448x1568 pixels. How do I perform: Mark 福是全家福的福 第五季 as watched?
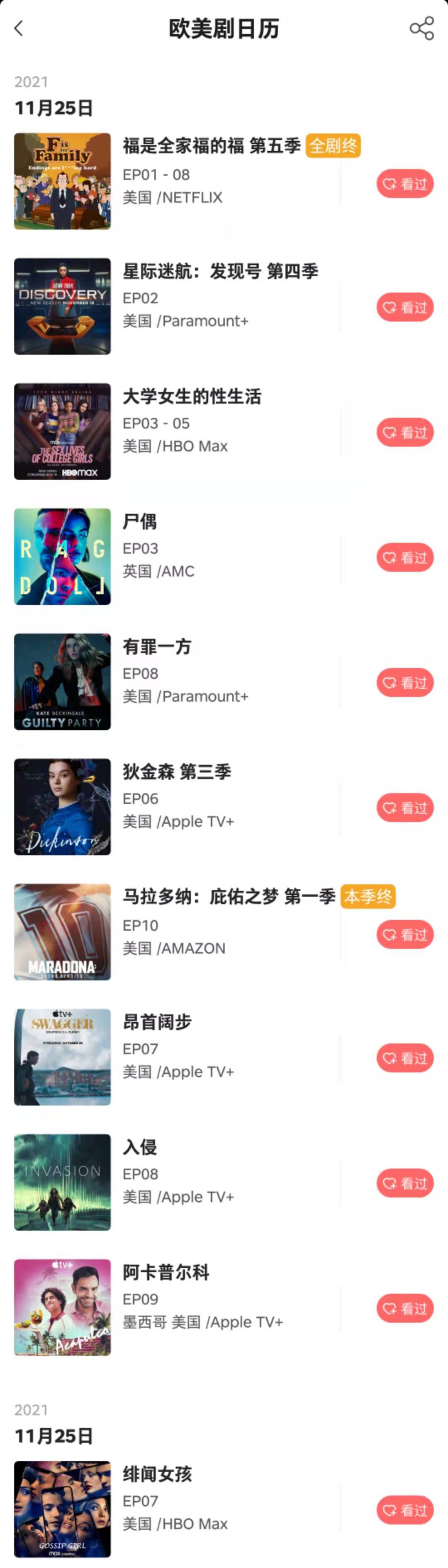(x=405, y=183)
